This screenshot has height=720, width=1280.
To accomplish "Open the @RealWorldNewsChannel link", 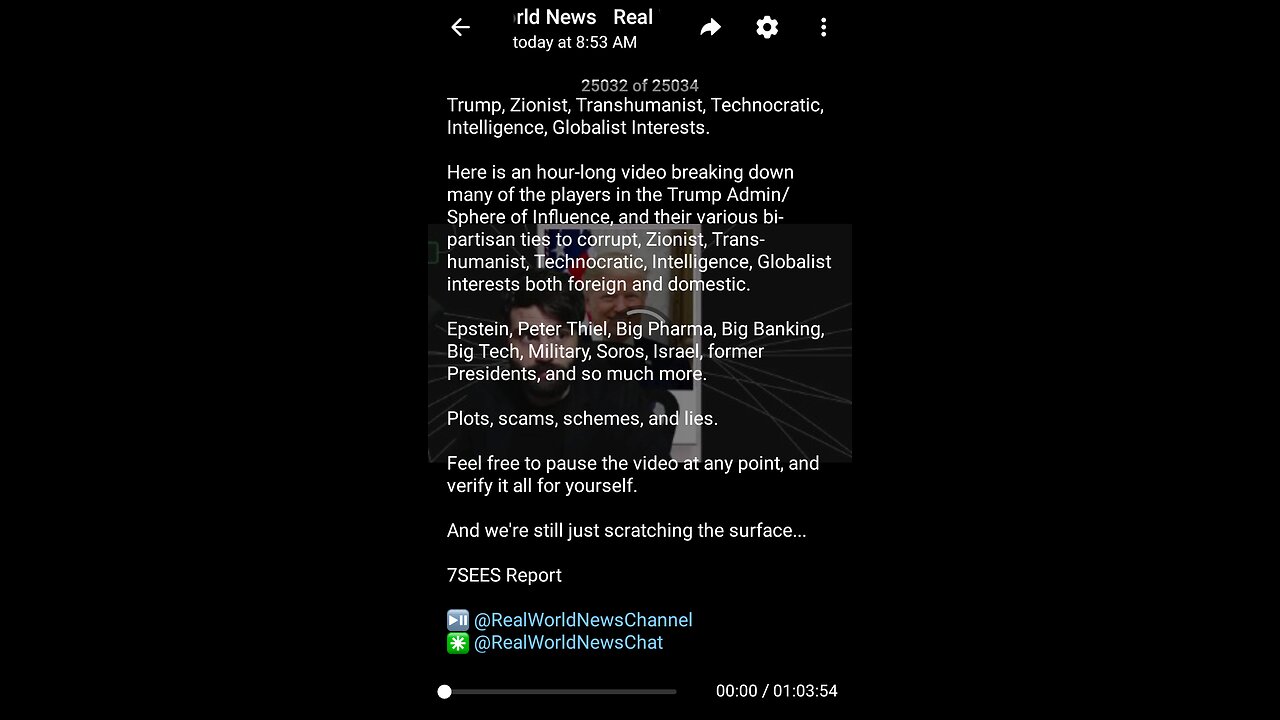I will pos(583,620).
